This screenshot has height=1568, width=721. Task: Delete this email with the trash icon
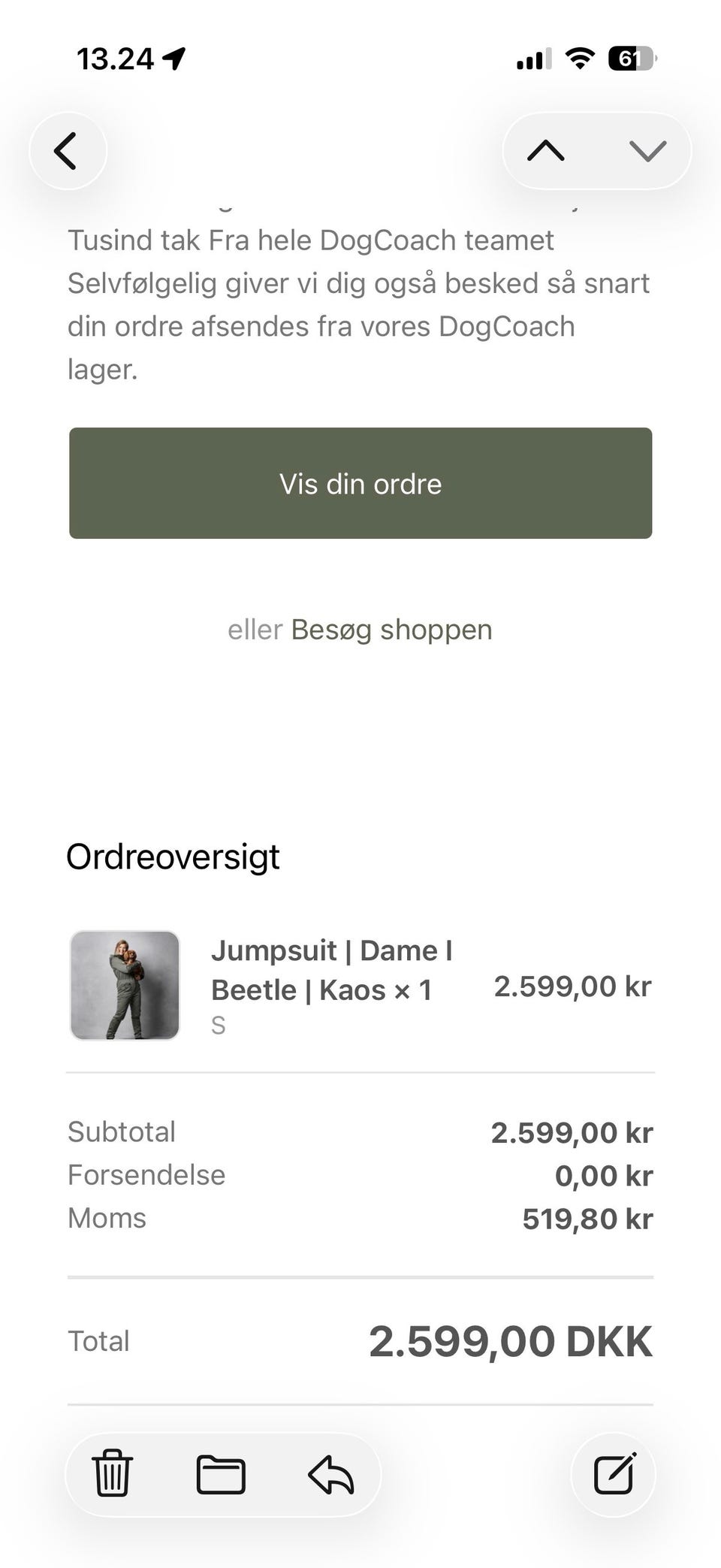click(x=111, y=1474)
